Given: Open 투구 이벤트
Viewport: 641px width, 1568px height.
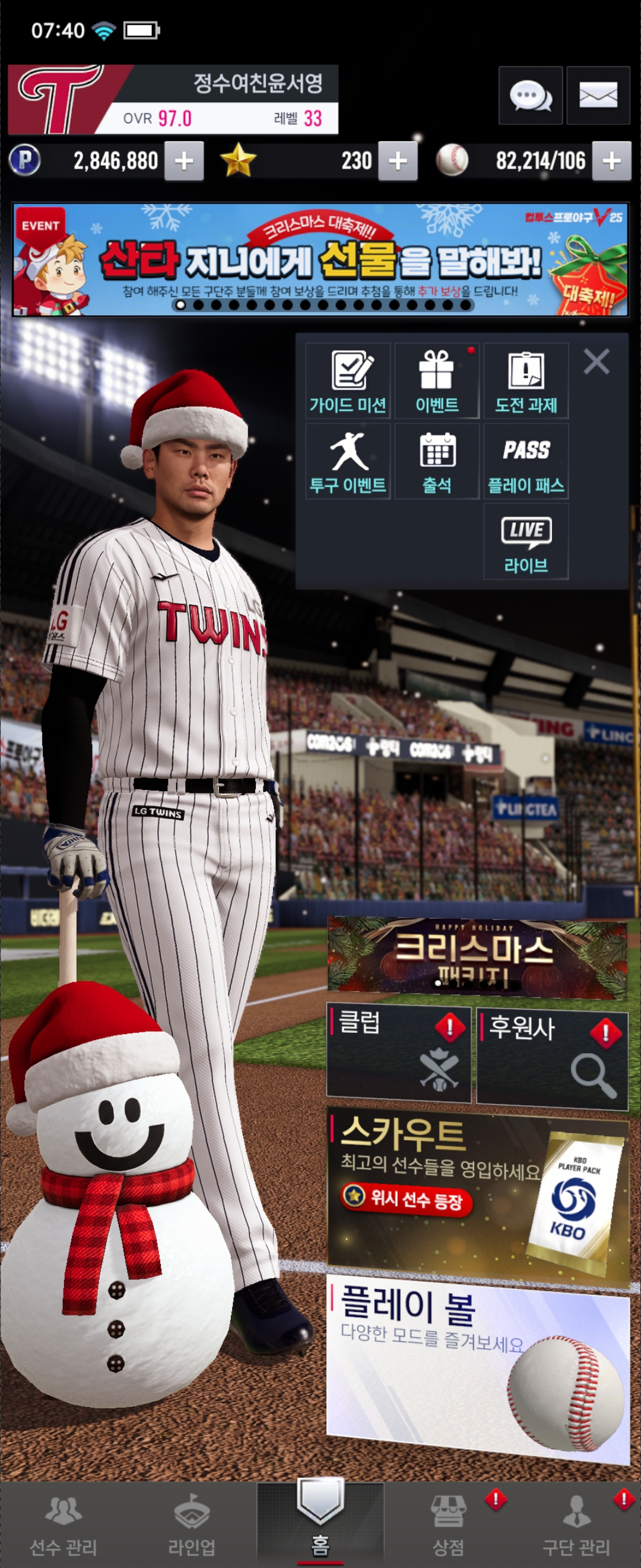Looking at the screenshot, I should [348, 461].
